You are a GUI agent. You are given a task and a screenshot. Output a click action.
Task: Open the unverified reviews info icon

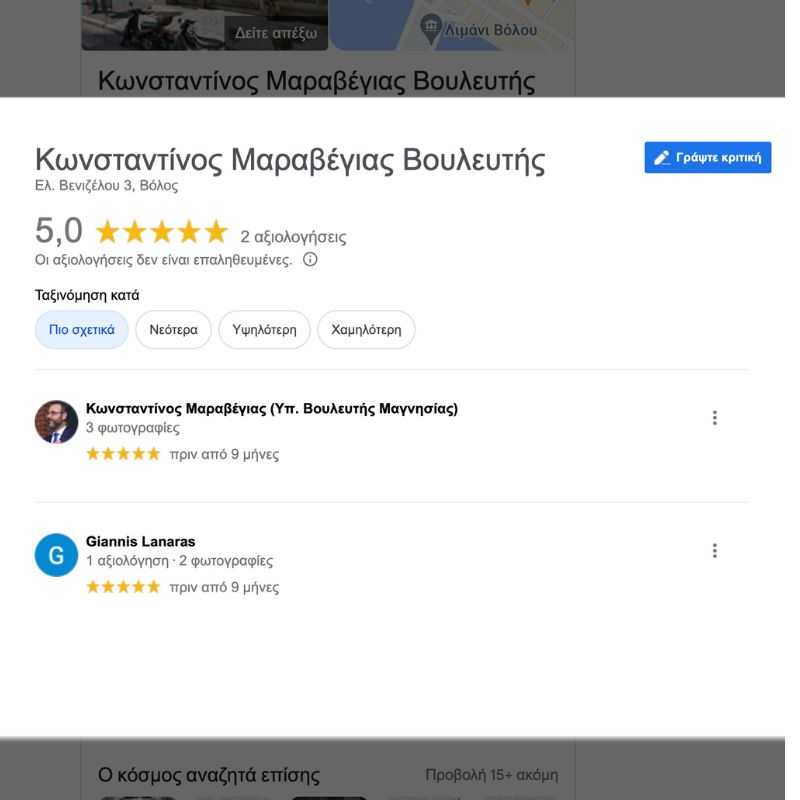coord(310,260)
